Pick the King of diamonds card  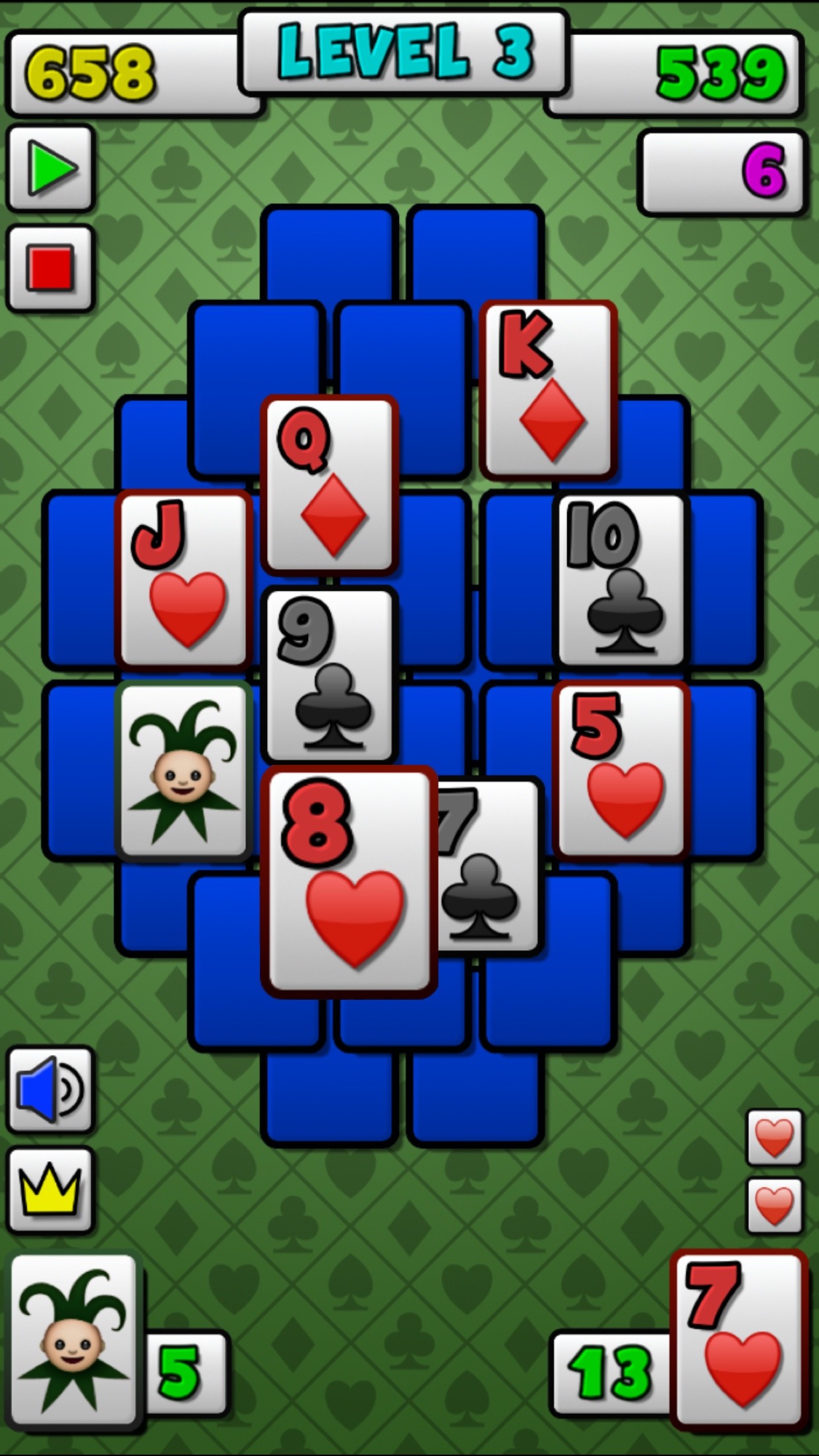548,389
